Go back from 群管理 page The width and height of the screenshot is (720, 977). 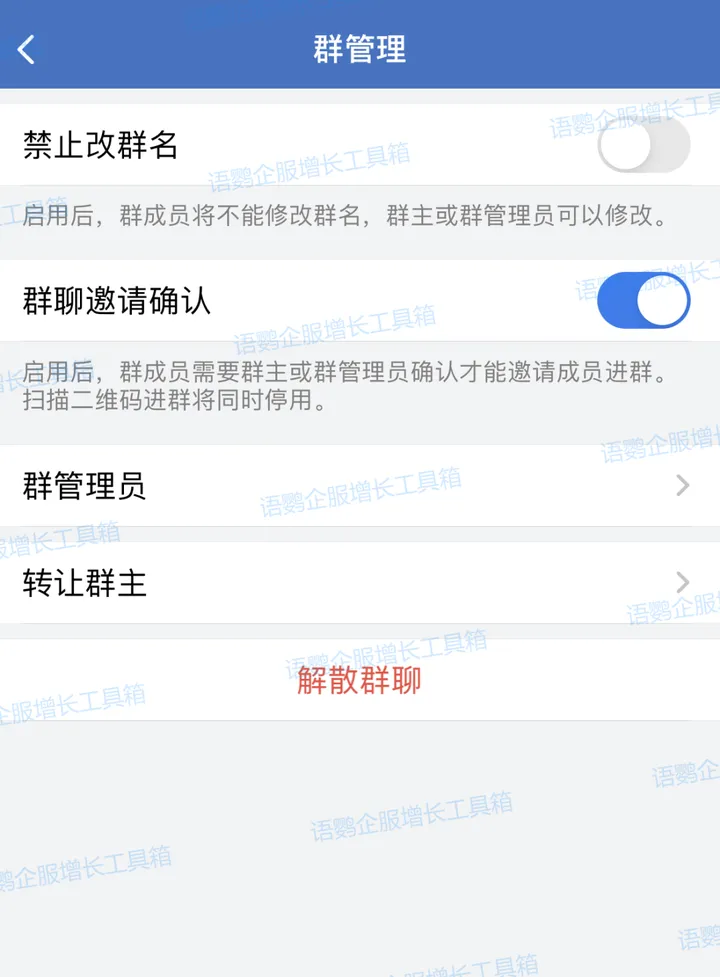click(x=27, y=49)
